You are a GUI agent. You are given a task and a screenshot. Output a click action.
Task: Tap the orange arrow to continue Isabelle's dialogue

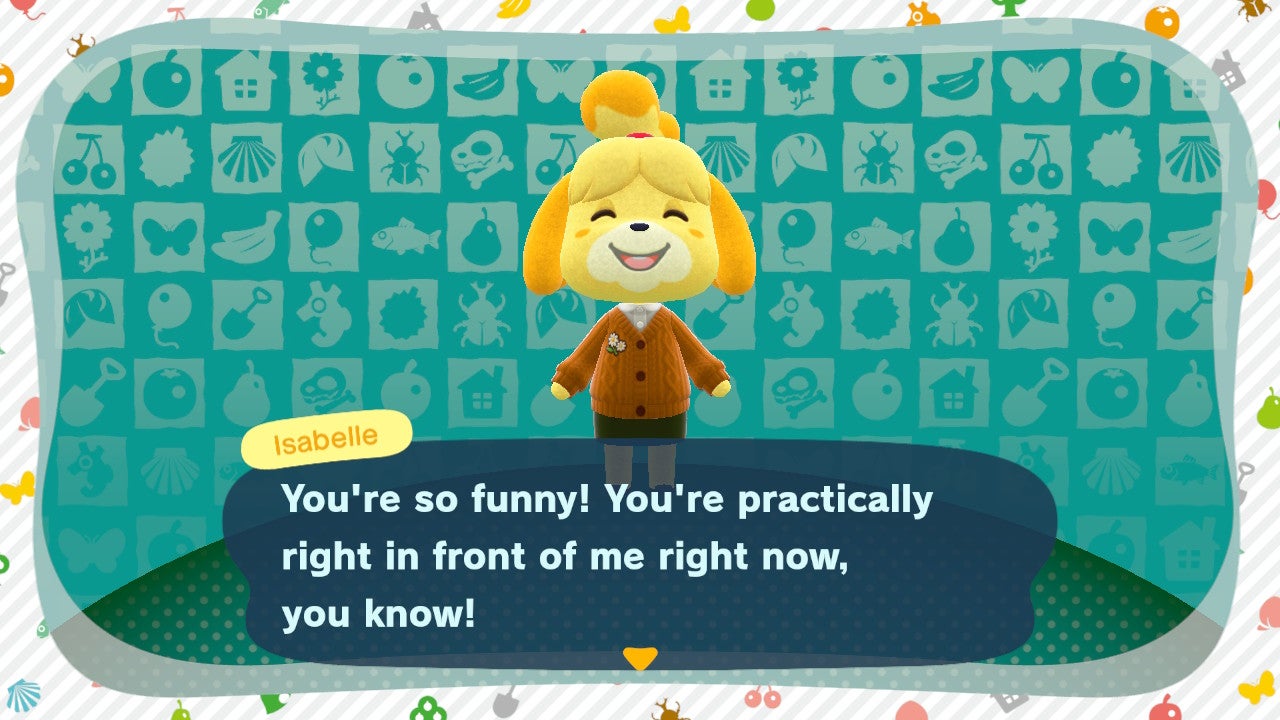640,658
